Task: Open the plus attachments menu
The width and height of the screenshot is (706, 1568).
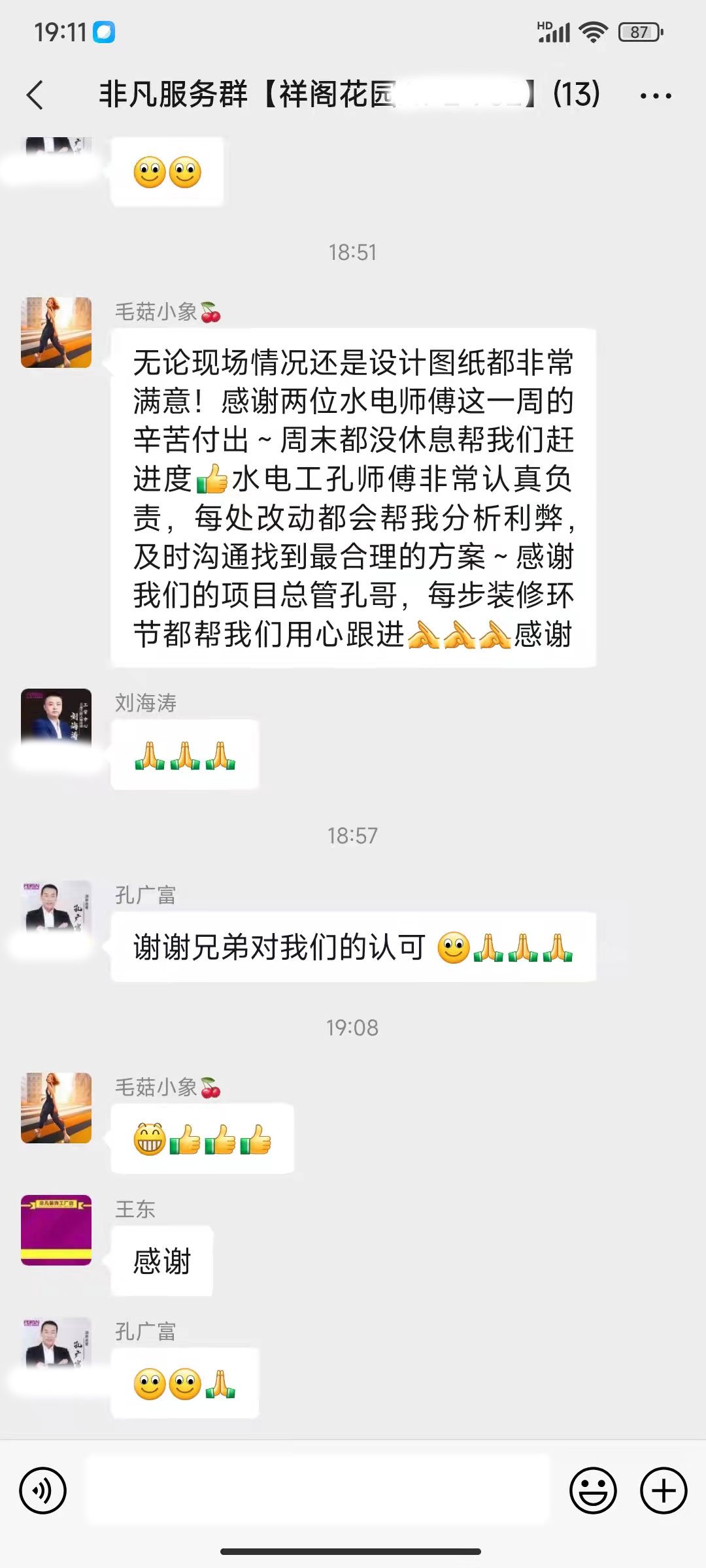Action: pos(663,1491)
